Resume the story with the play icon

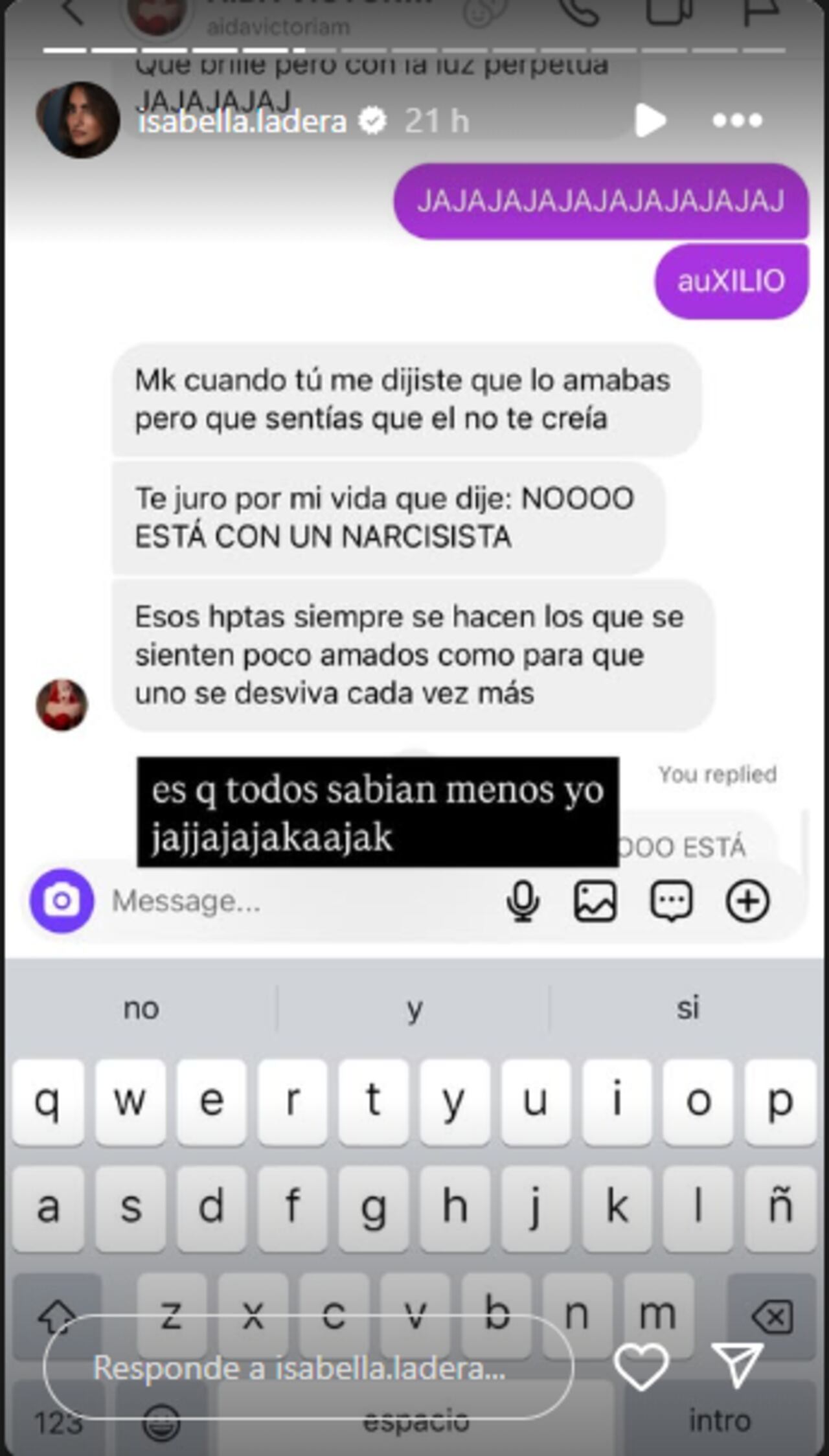coord(652,120)
